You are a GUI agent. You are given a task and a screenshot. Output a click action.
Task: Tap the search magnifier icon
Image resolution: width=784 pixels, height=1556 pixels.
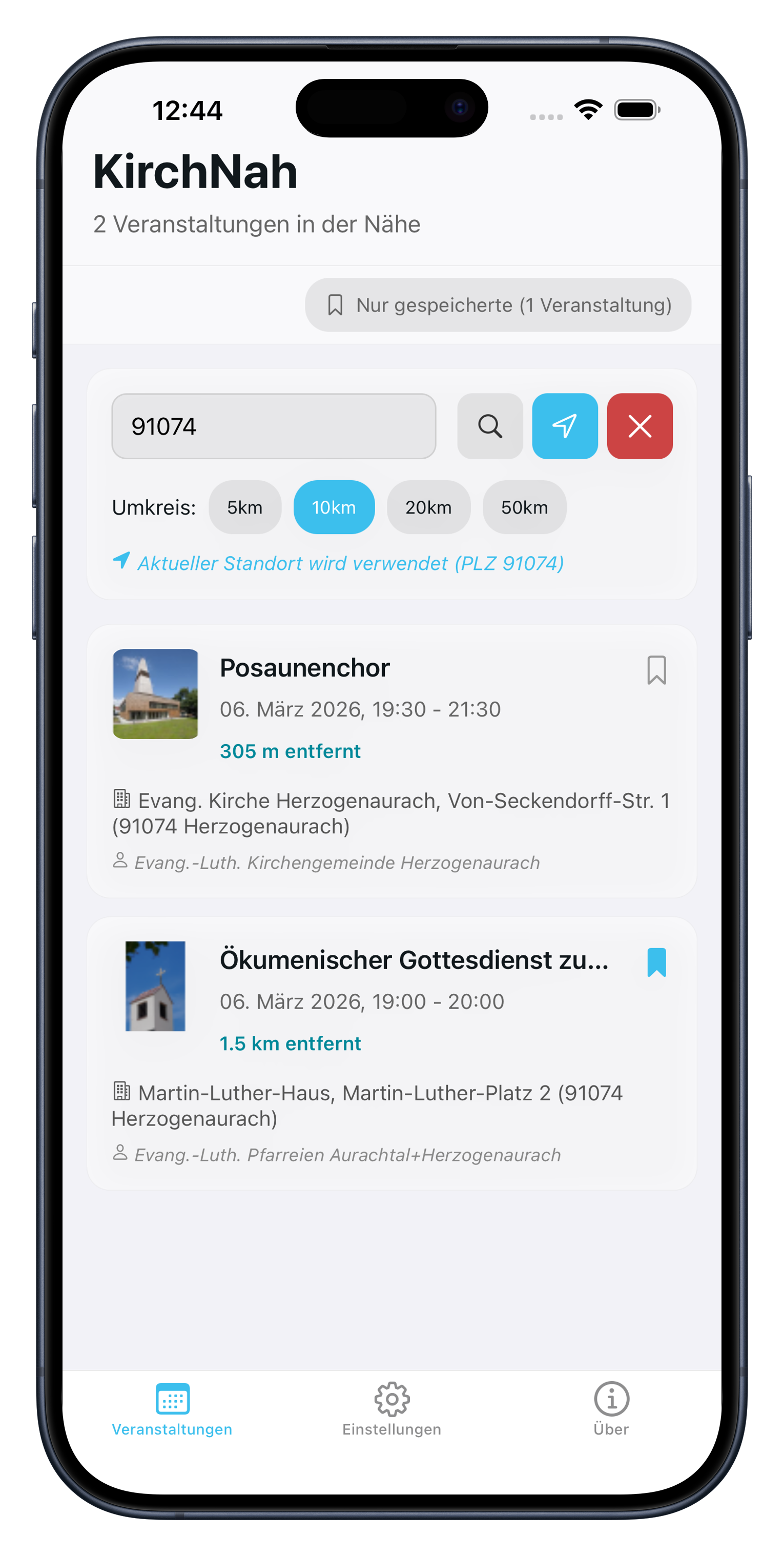click(x=490, y=426)
